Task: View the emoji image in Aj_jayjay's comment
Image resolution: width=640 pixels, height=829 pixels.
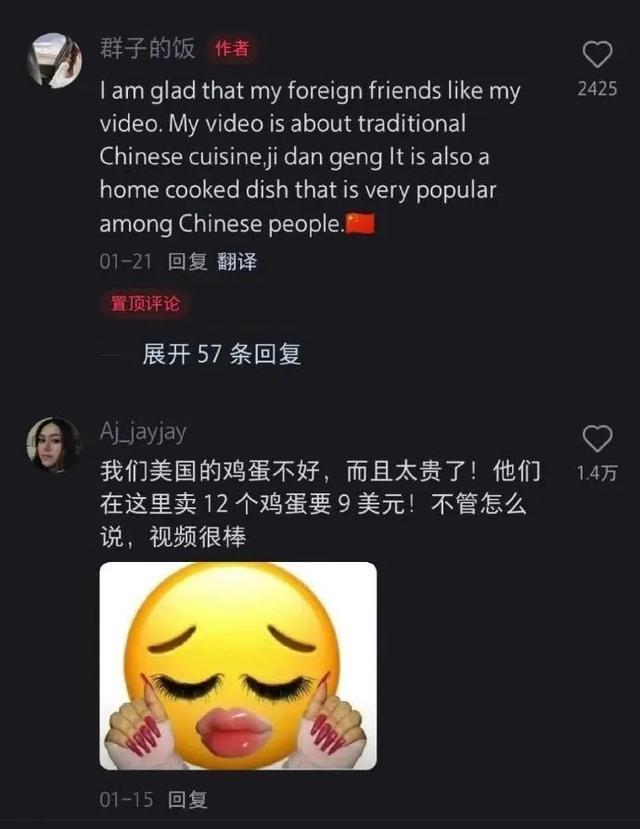Action: coord(238,666)
